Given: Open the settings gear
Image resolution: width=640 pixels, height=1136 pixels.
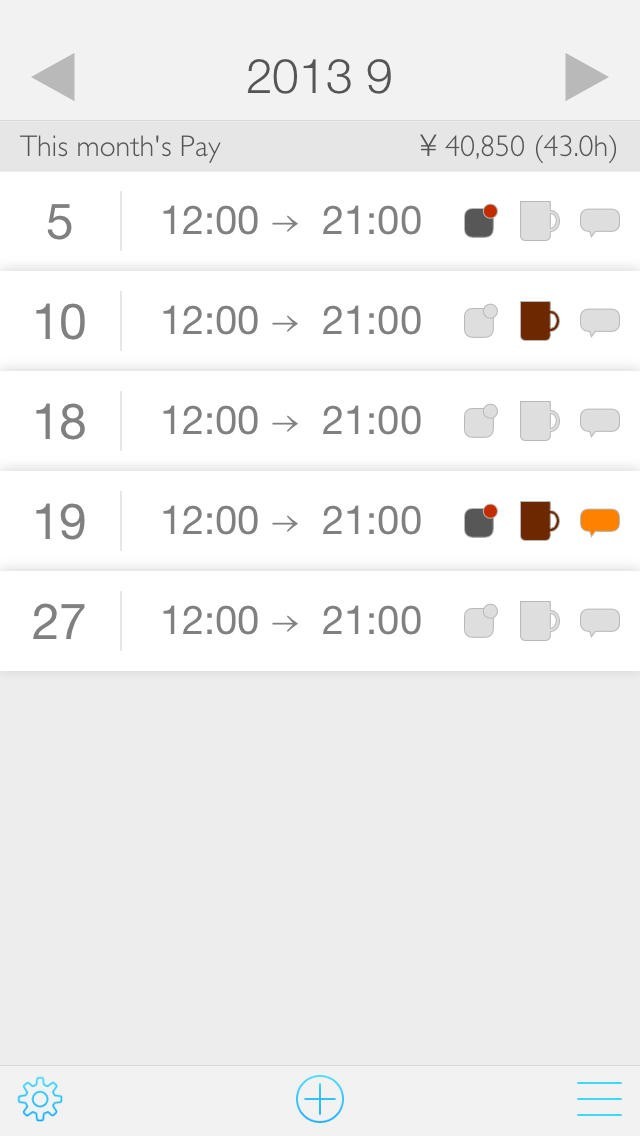Looking at the screenshot, I should tap(40, 1099).
